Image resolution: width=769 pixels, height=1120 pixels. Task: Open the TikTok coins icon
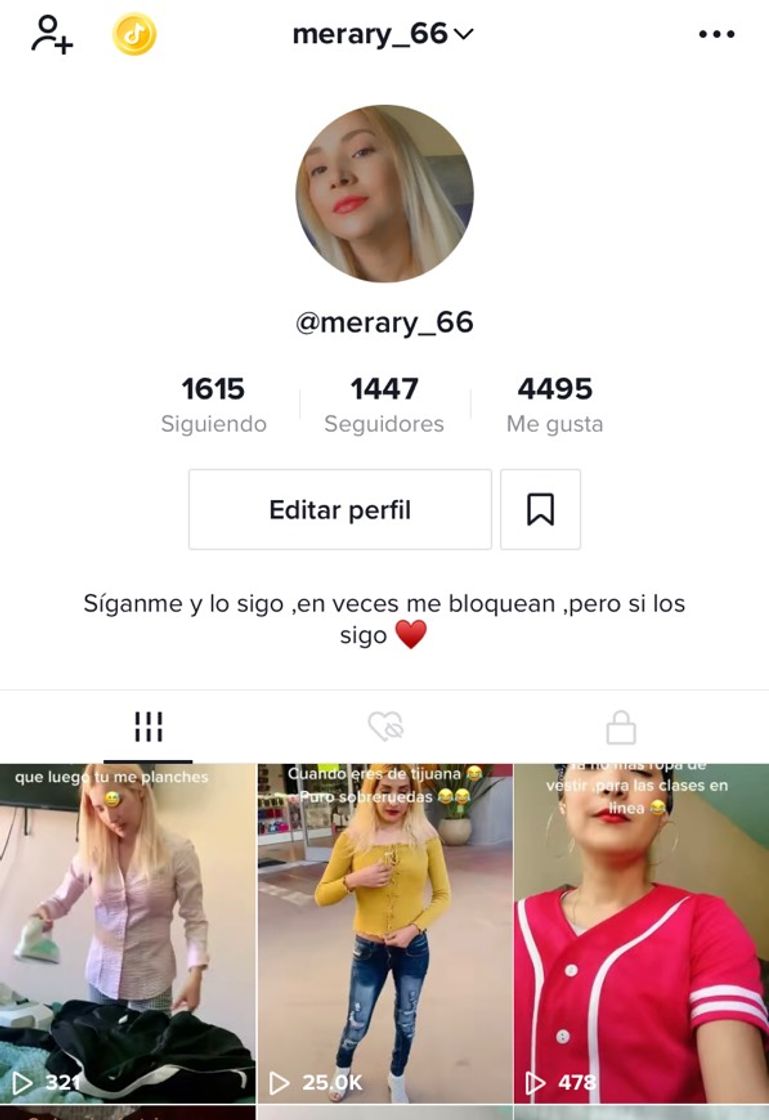(x=134, y=35)
